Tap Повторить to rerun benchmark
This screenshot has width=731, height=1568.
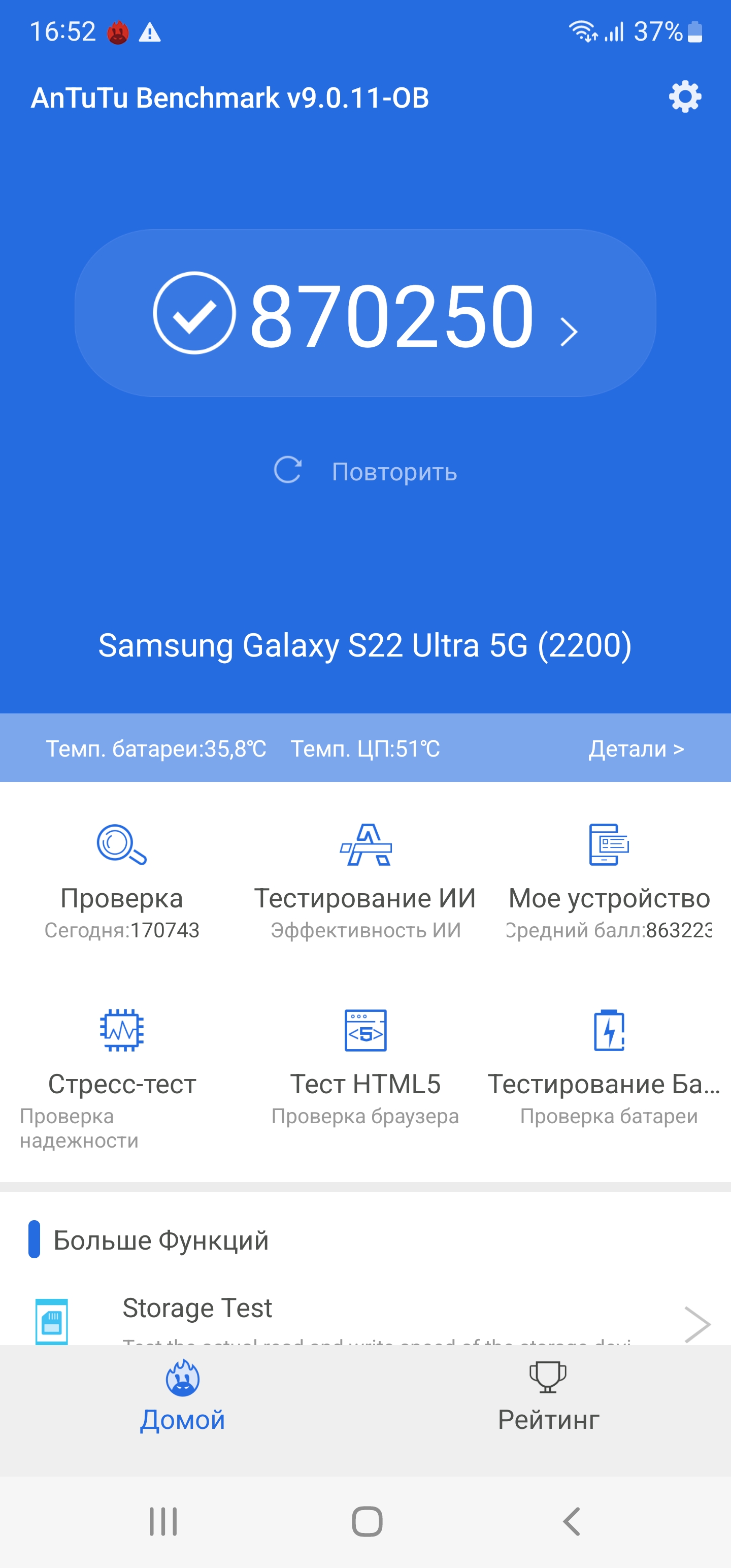(365, 471)
